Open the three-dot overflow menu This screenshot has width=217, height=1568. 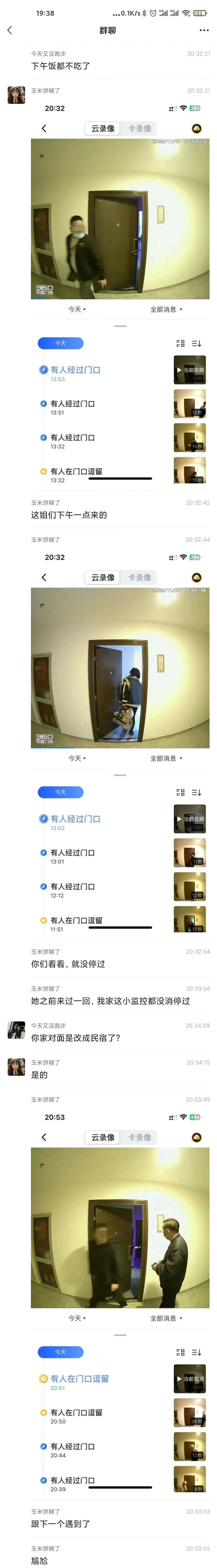204,30
